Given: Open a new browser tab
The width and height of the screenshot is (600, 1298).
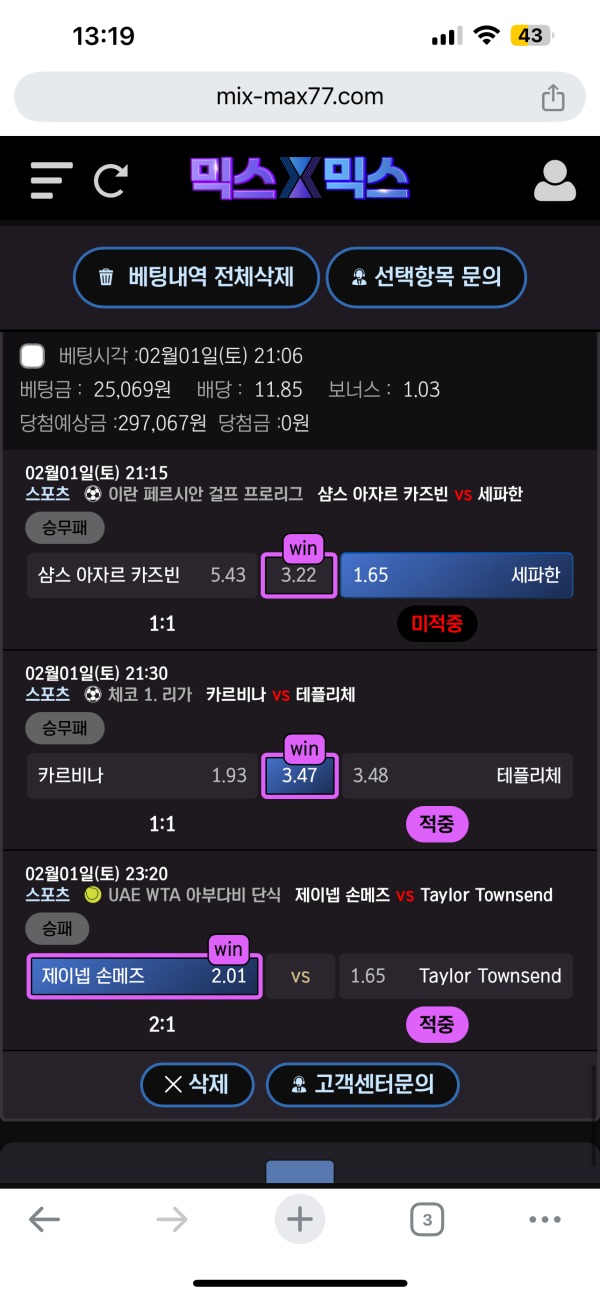Looking at the screenshot, I should tap(300, 1219).
